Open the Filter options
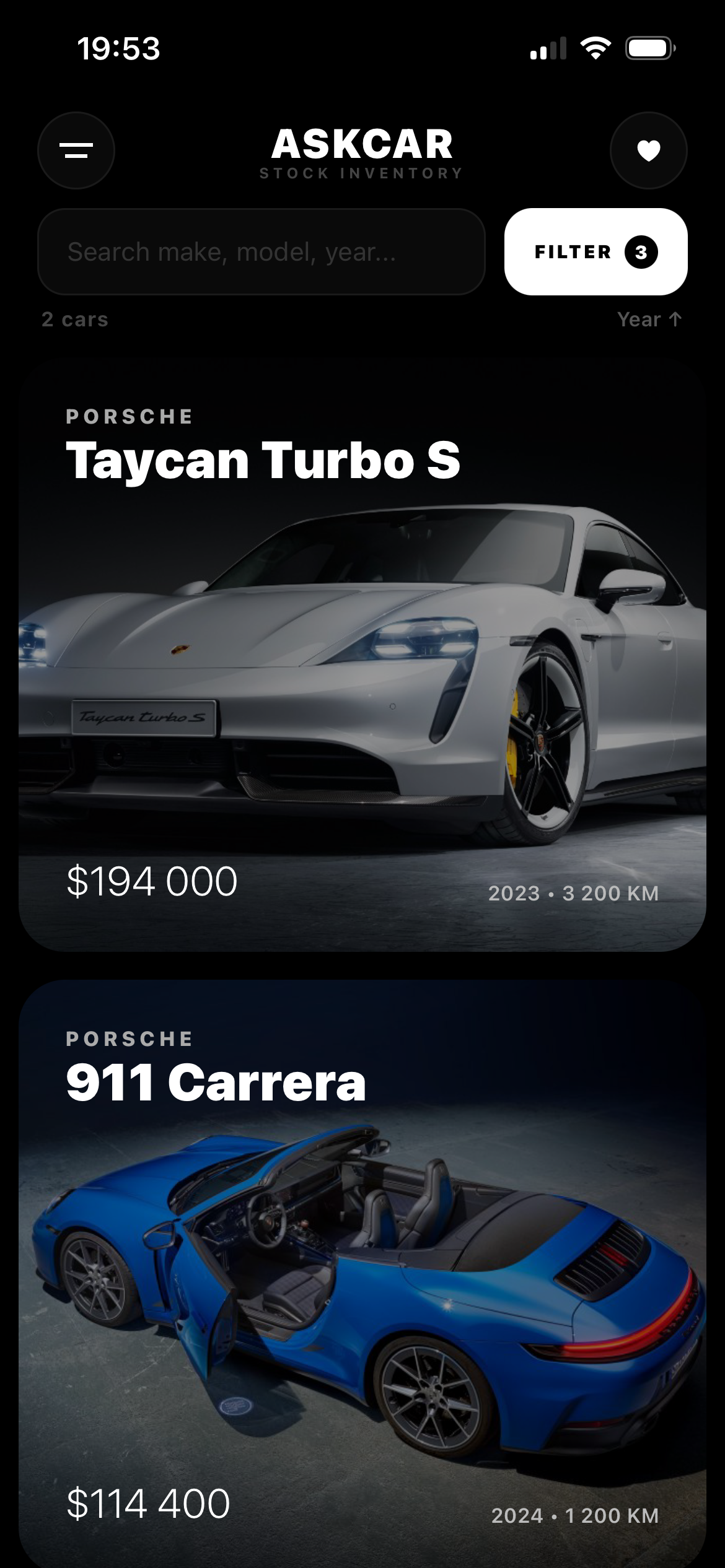The height and width of the screenshot is (1568, 725). 595,252
